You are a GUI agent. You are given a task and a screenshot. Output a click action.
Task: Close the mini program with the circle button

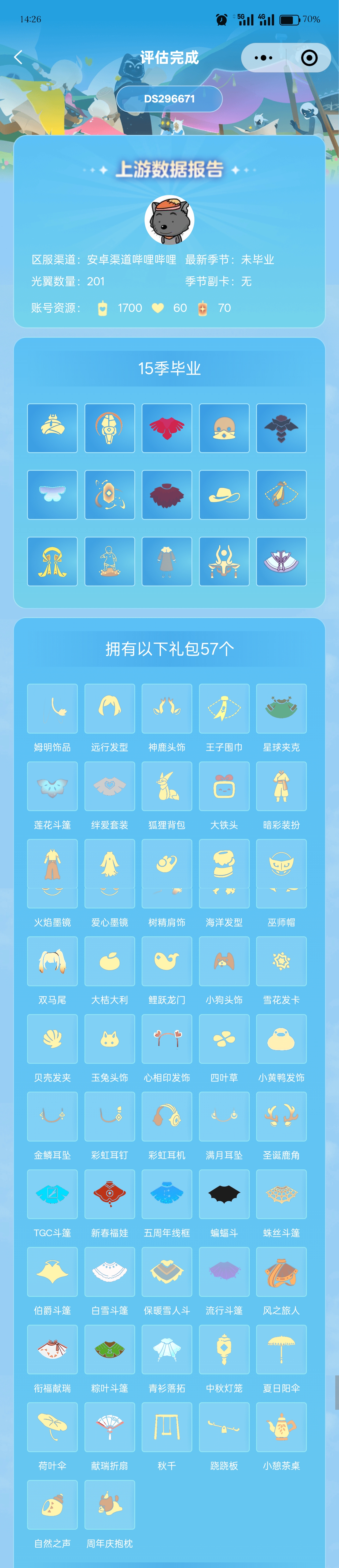(x=309, y=58)
